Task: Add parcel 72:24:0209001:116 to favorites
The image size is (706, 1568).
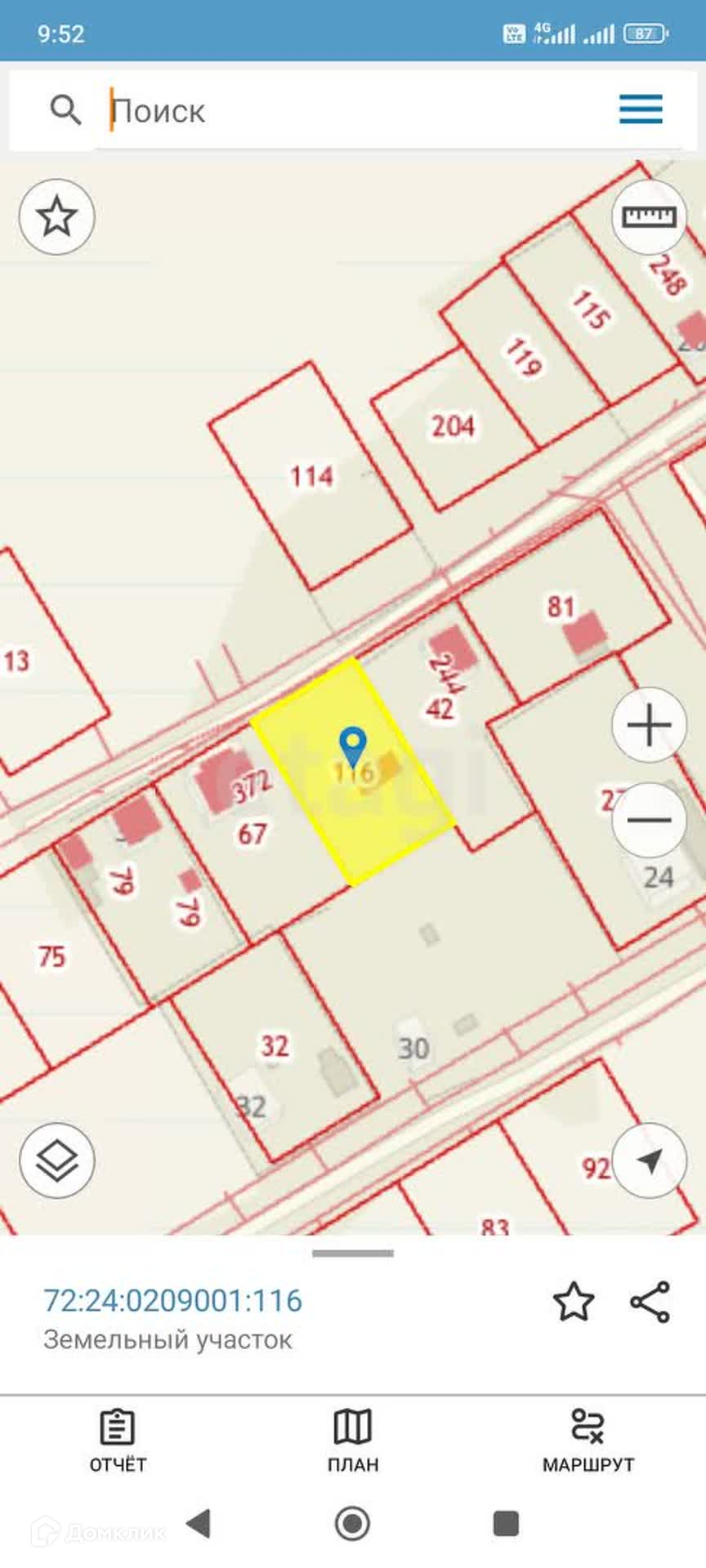Action: click(574, 1302)
